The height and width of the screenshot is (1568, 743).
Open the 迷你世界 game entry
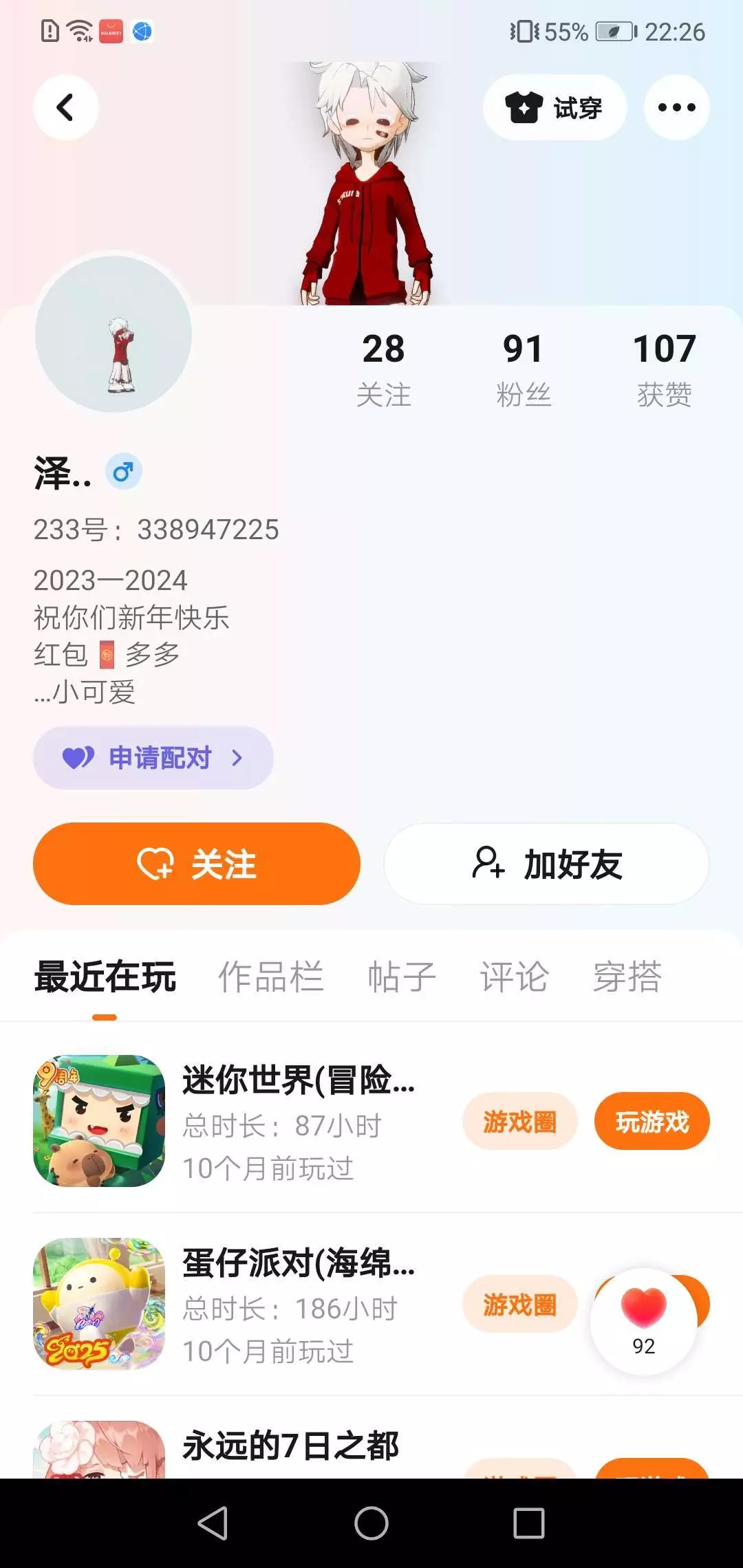pos(297,1121)
